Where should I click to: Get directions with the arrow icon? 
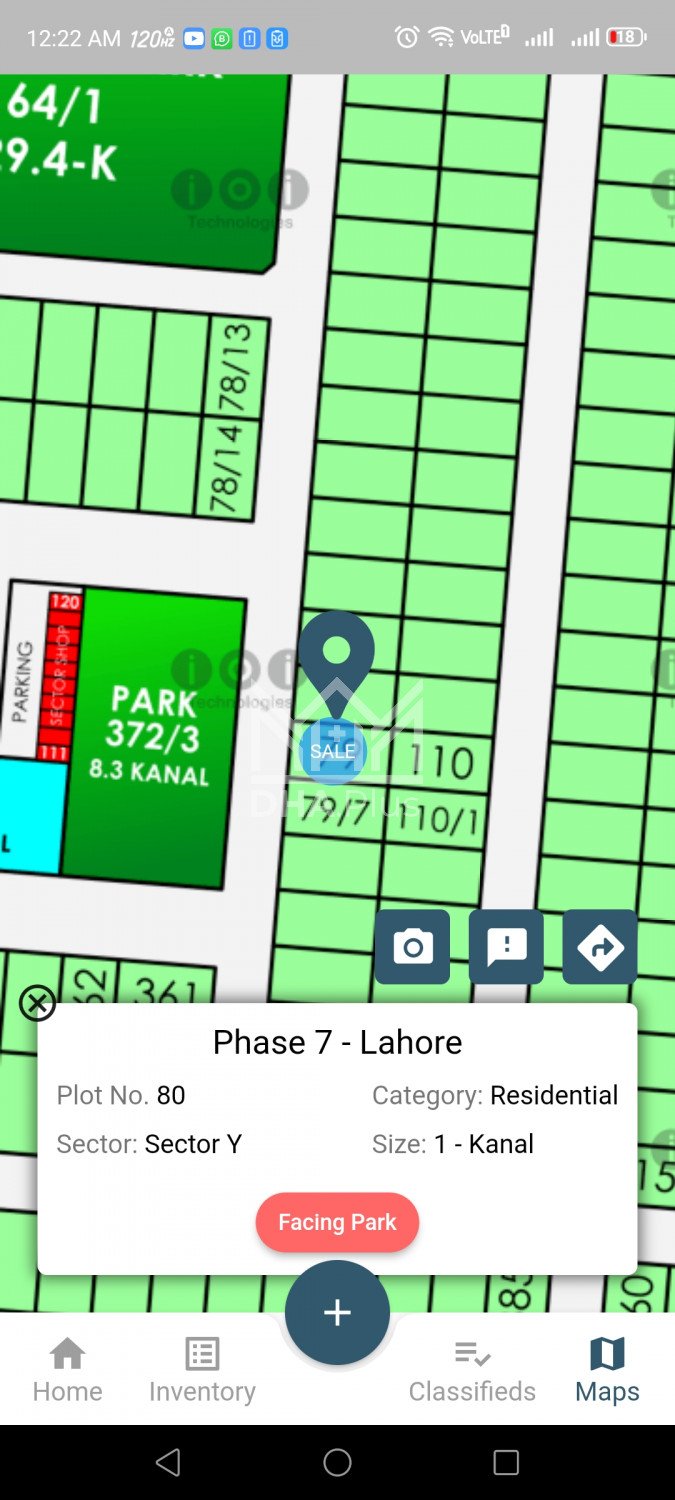[x=600, y=946]
